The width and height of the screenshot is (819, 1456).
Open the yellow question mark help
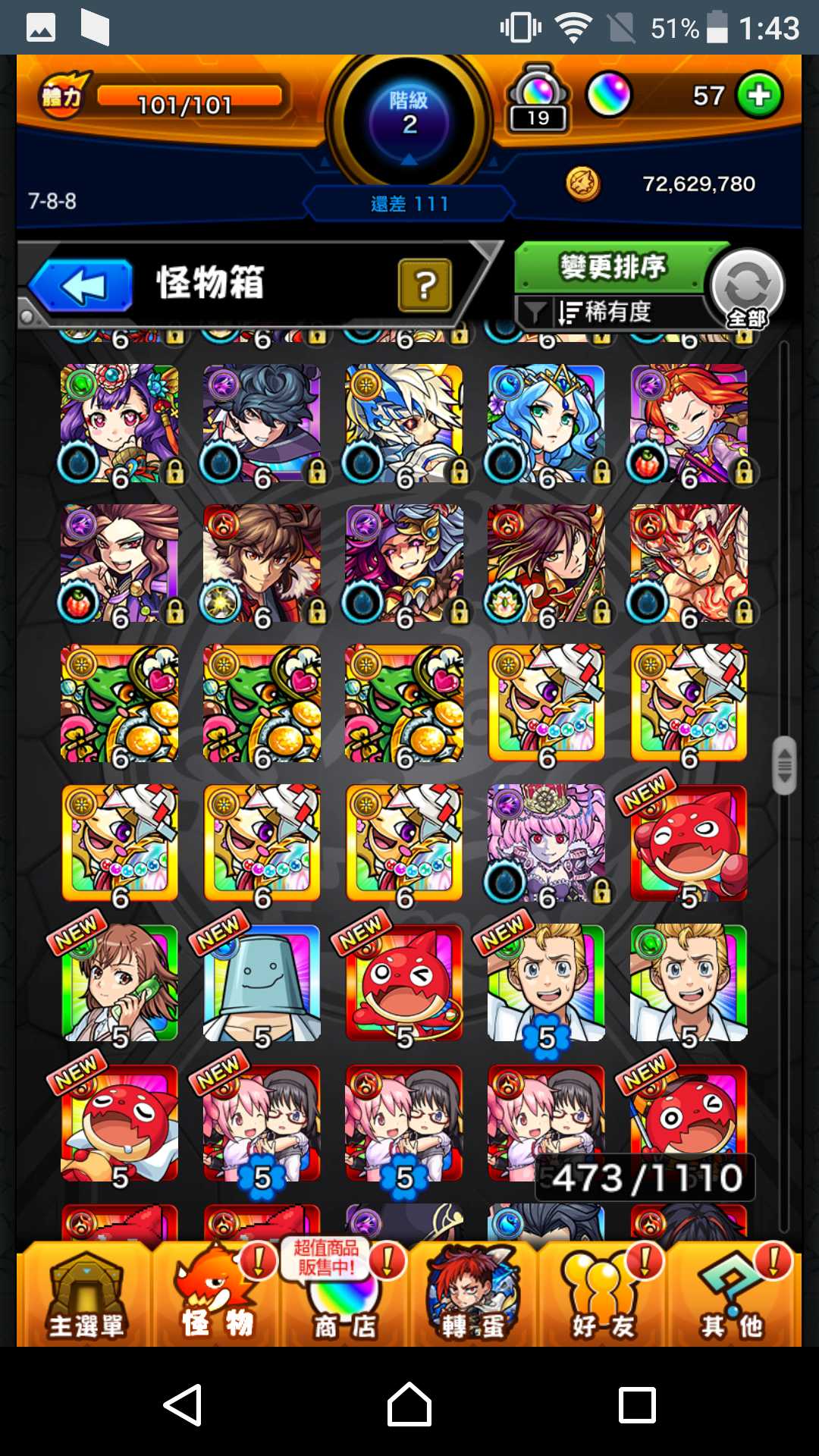click(425, 285)
